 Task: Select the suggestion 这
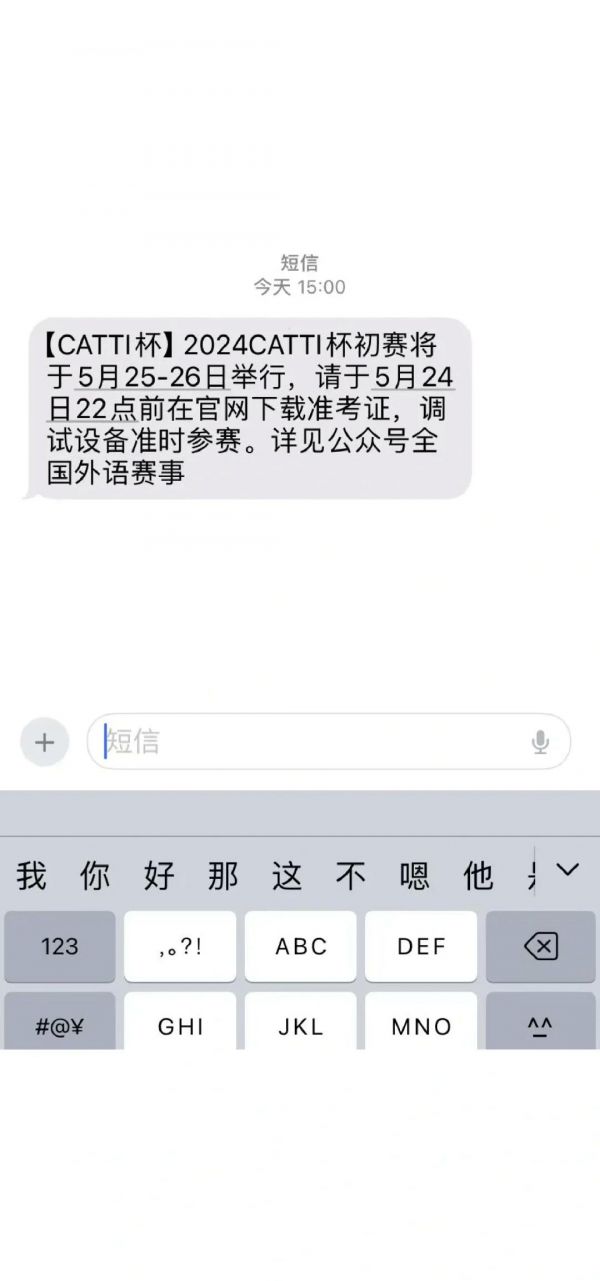(x=287, y=877)
